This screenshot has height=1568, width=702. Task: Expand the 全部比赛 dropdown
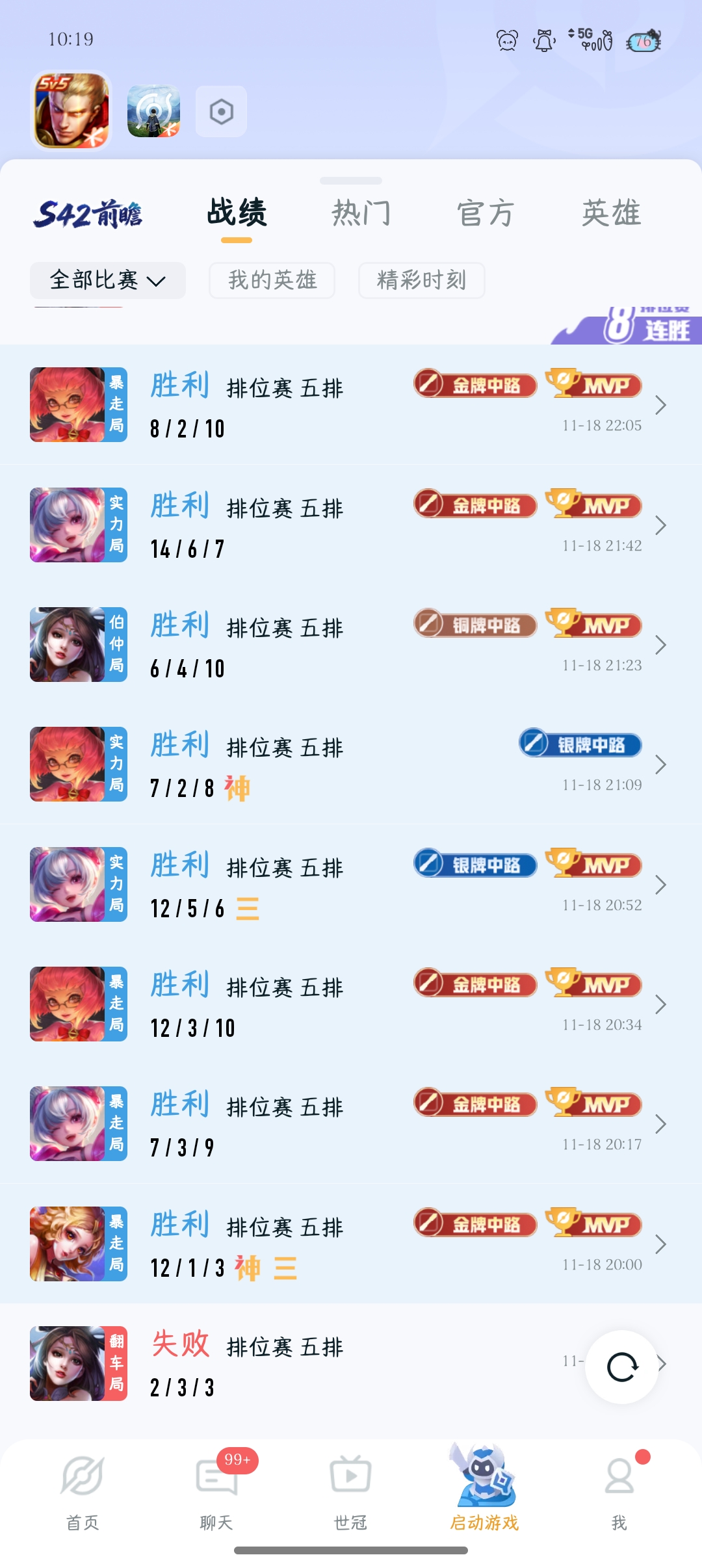(108, 280)
